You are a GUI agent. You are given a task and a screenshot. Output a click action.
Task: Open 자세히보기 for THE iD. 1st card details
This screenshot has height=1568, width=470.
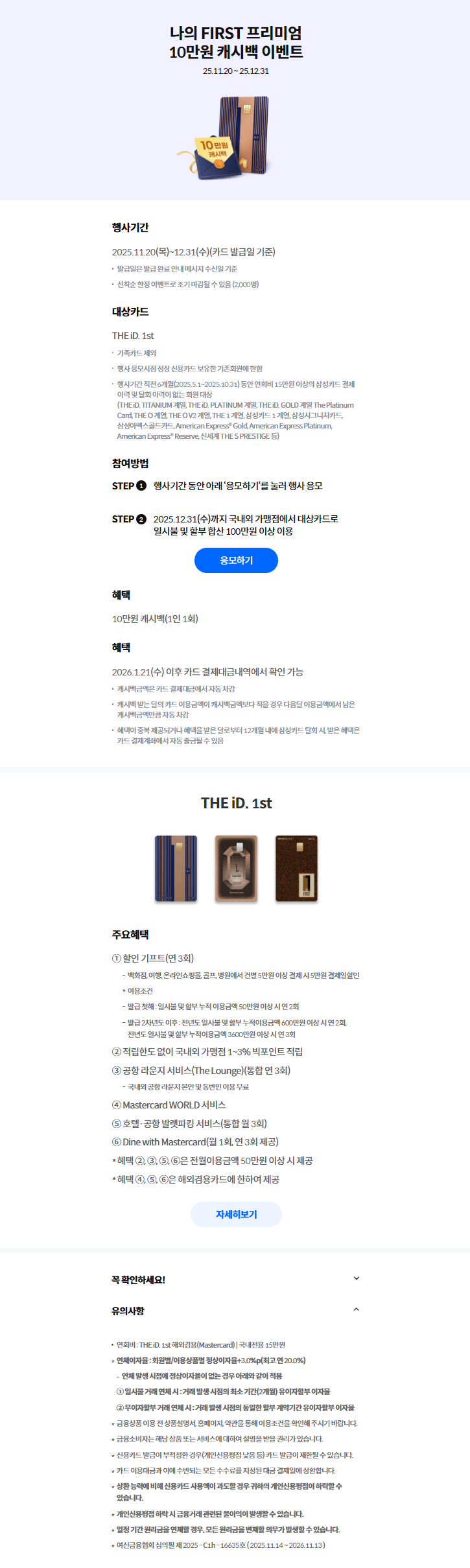(x=236, y=1214)
